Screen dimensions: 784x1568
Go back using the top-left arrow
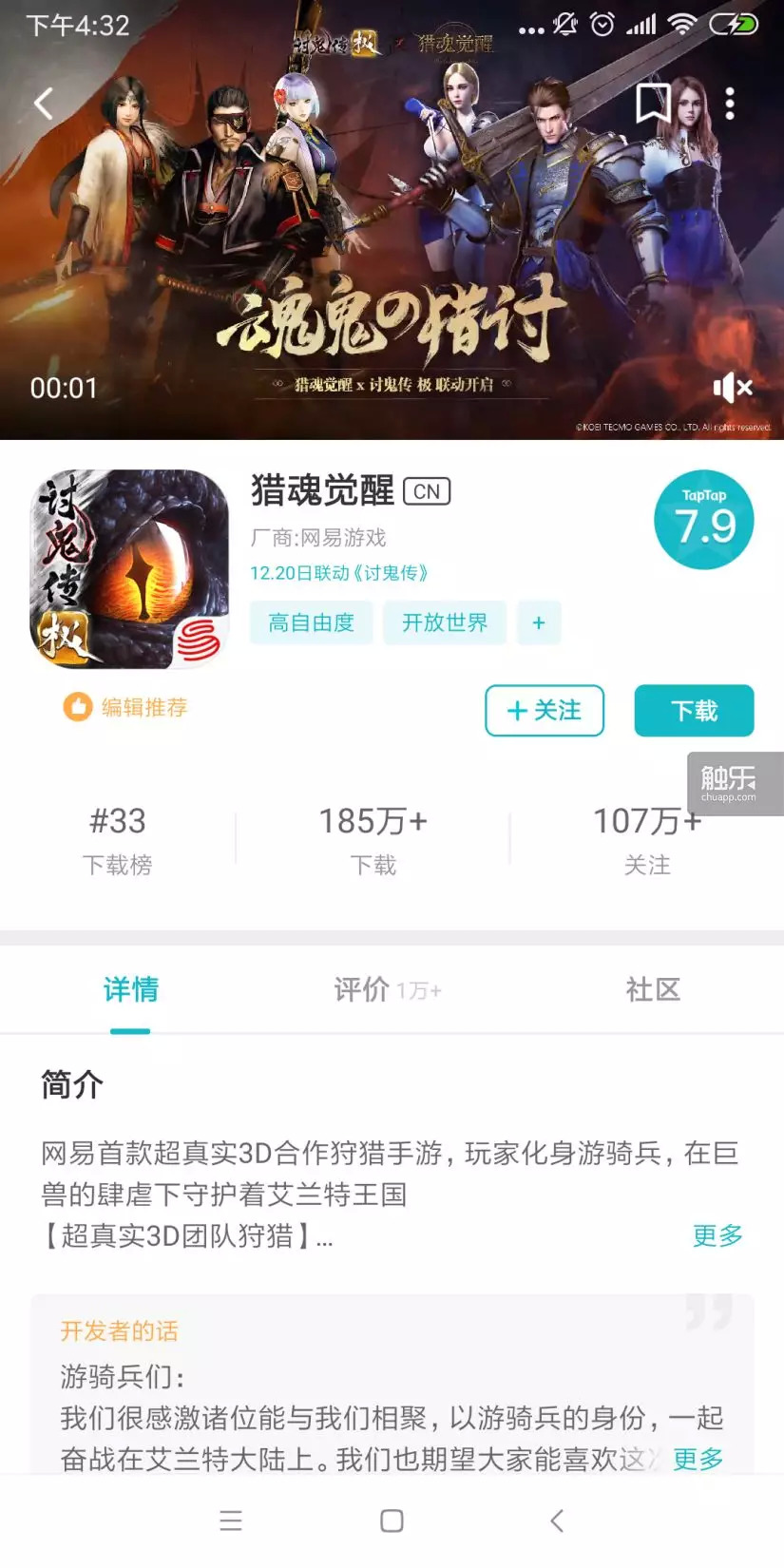44,103
